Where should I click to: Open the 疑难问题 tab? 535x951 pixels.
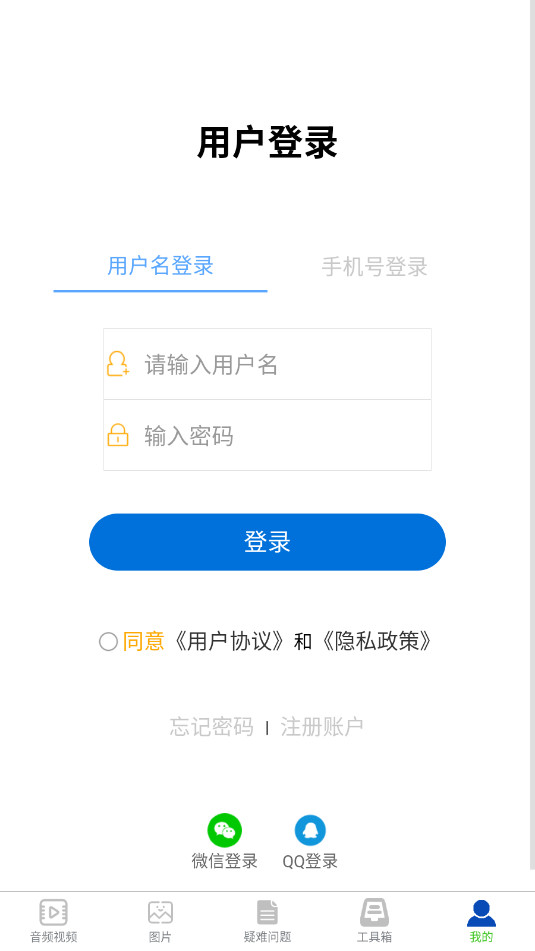[268, 921]
